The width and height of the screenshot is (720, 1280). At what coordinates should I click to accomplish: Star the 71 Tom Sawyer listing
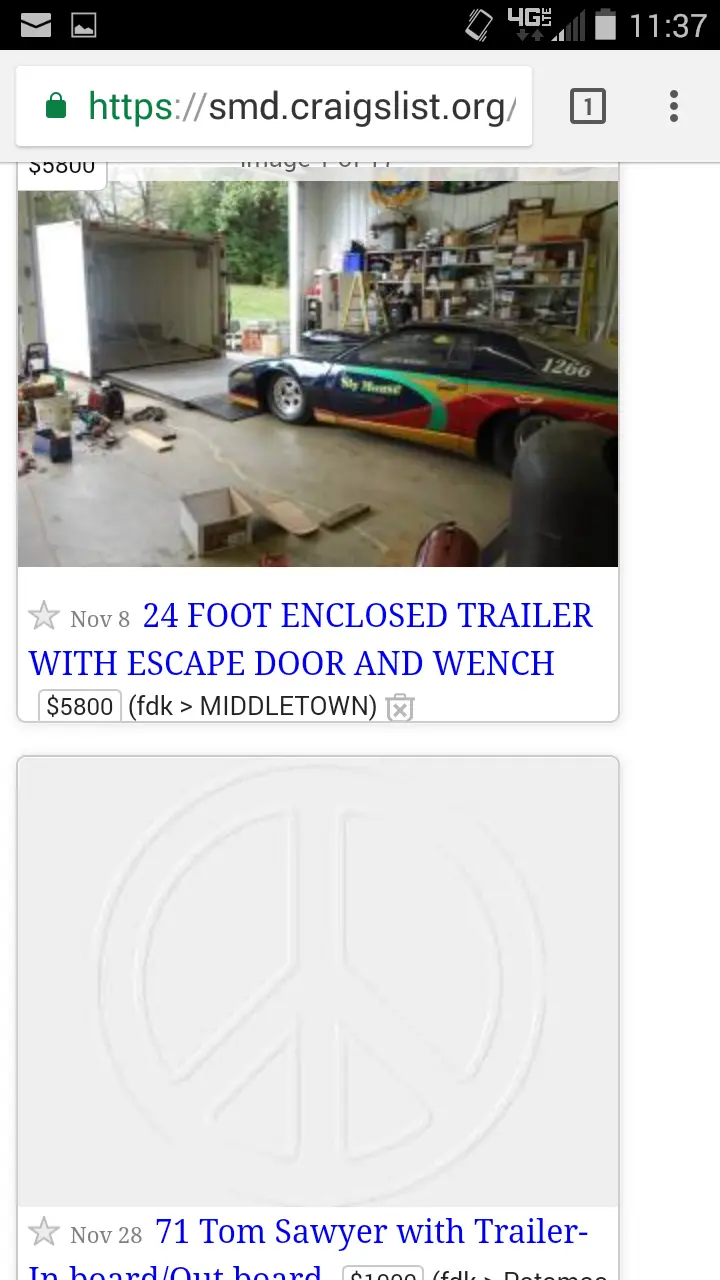pyautogui.click(x=44, y=1232)
